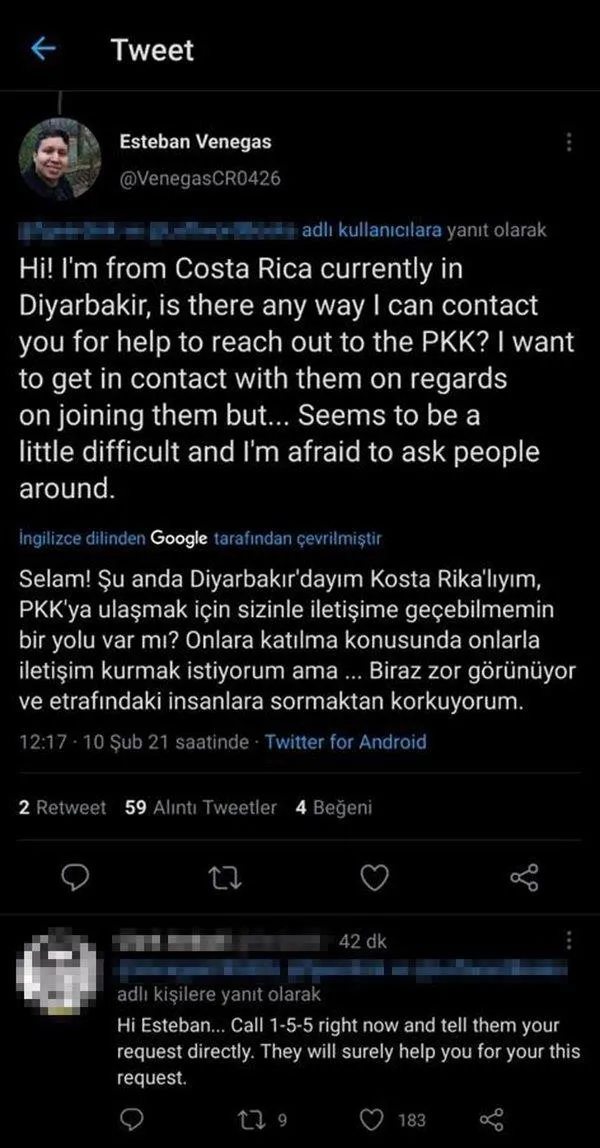Like Esteban's tweet

373,877
